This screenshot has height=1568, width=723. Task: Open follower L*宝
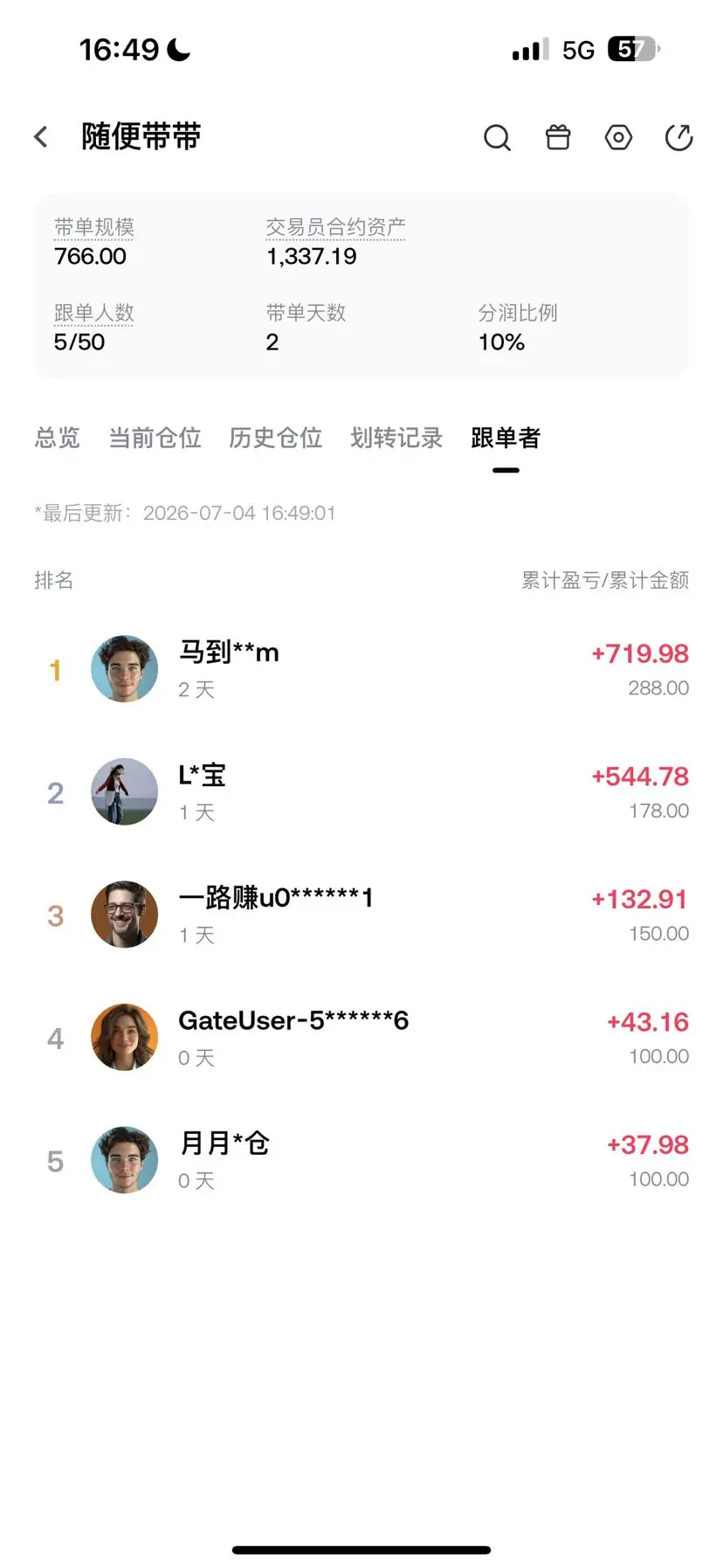coord(361,792)
